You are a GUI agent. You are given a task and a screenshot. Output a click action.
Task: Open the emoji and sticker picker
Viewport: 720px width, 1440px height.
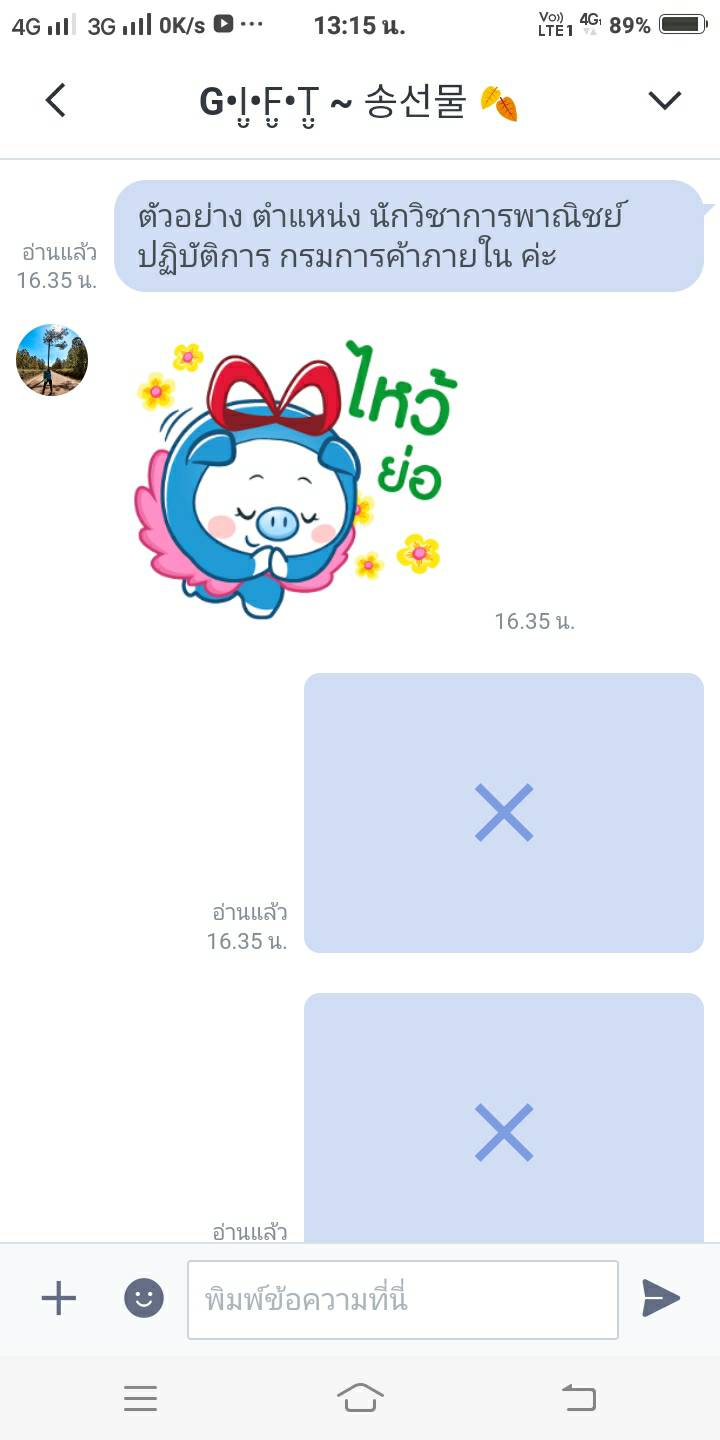pyautogui.click(x=143, y=1298)
